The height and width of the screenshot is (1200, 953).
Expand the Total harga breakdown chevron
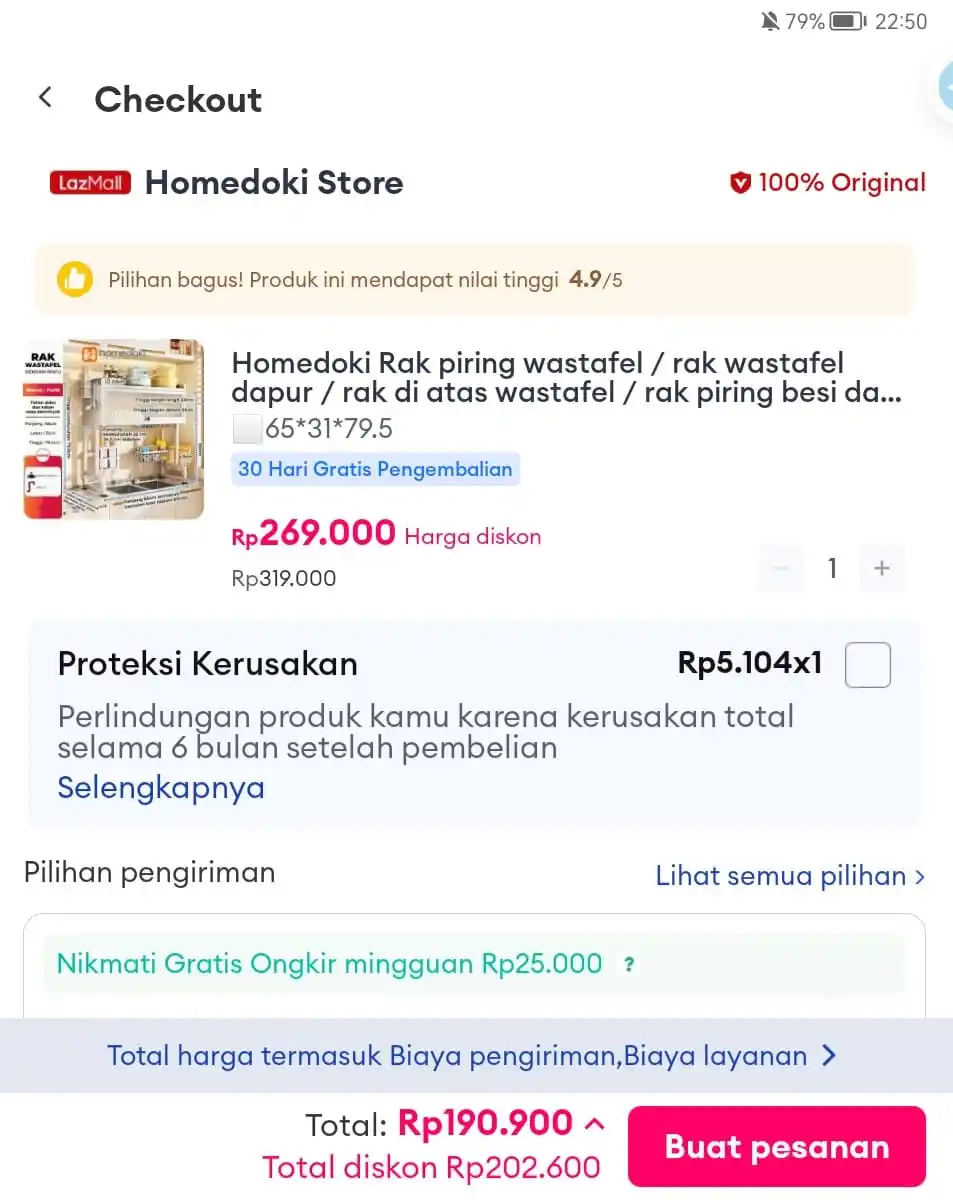coord(828,1055)
